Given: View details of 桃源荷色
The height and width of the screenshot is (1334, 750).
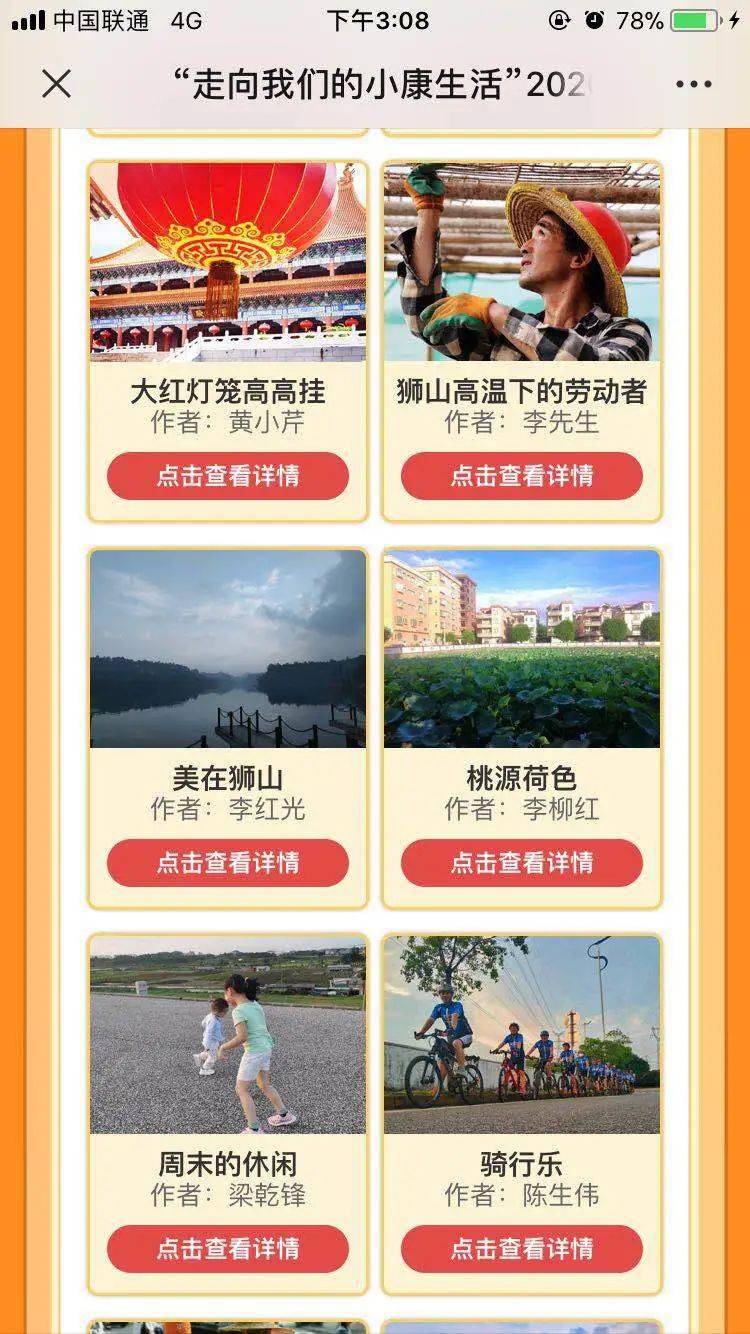Looking at the screenshot, I should click(x=521, y=863).
